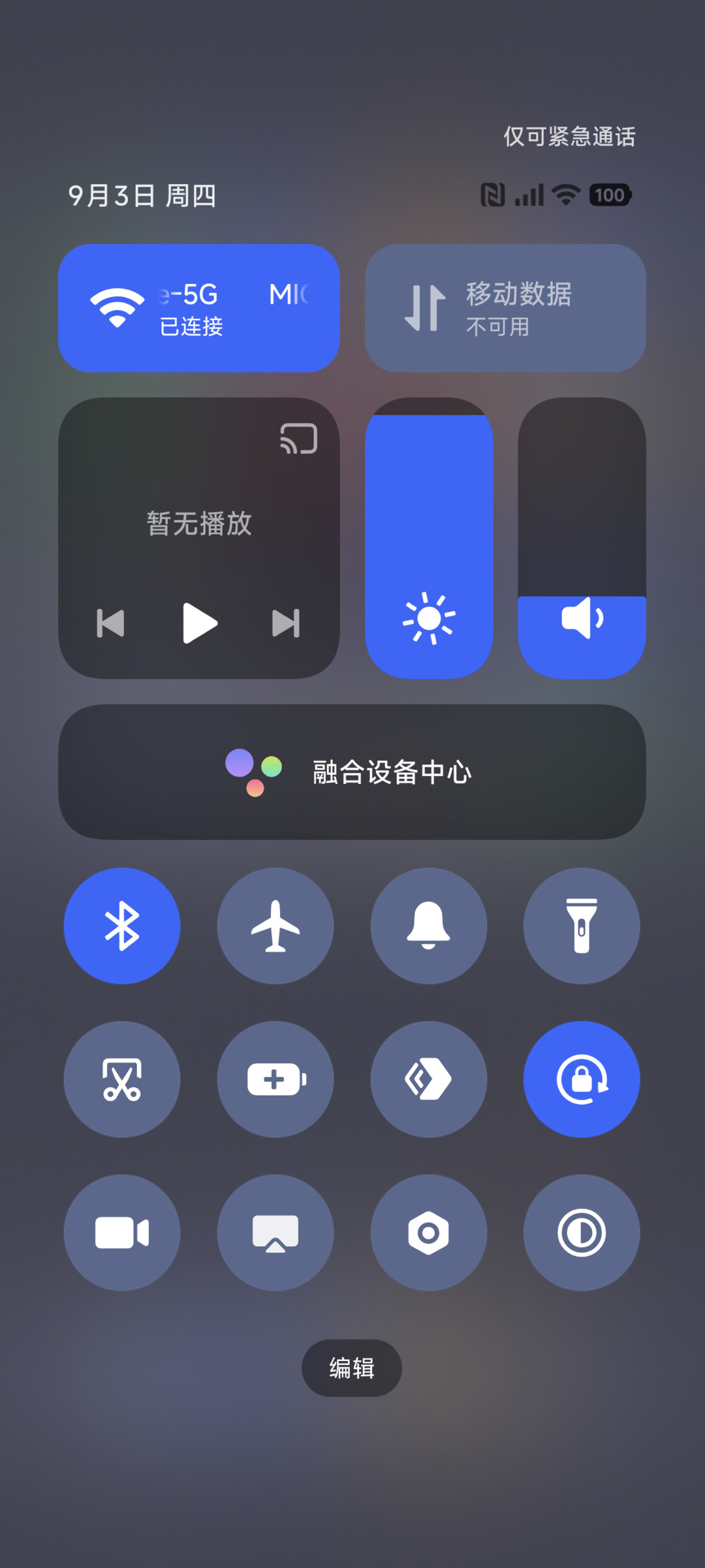Open the cast icon in media card
The width and height of the screenshot is (705, 1568).
coord(299,438)
